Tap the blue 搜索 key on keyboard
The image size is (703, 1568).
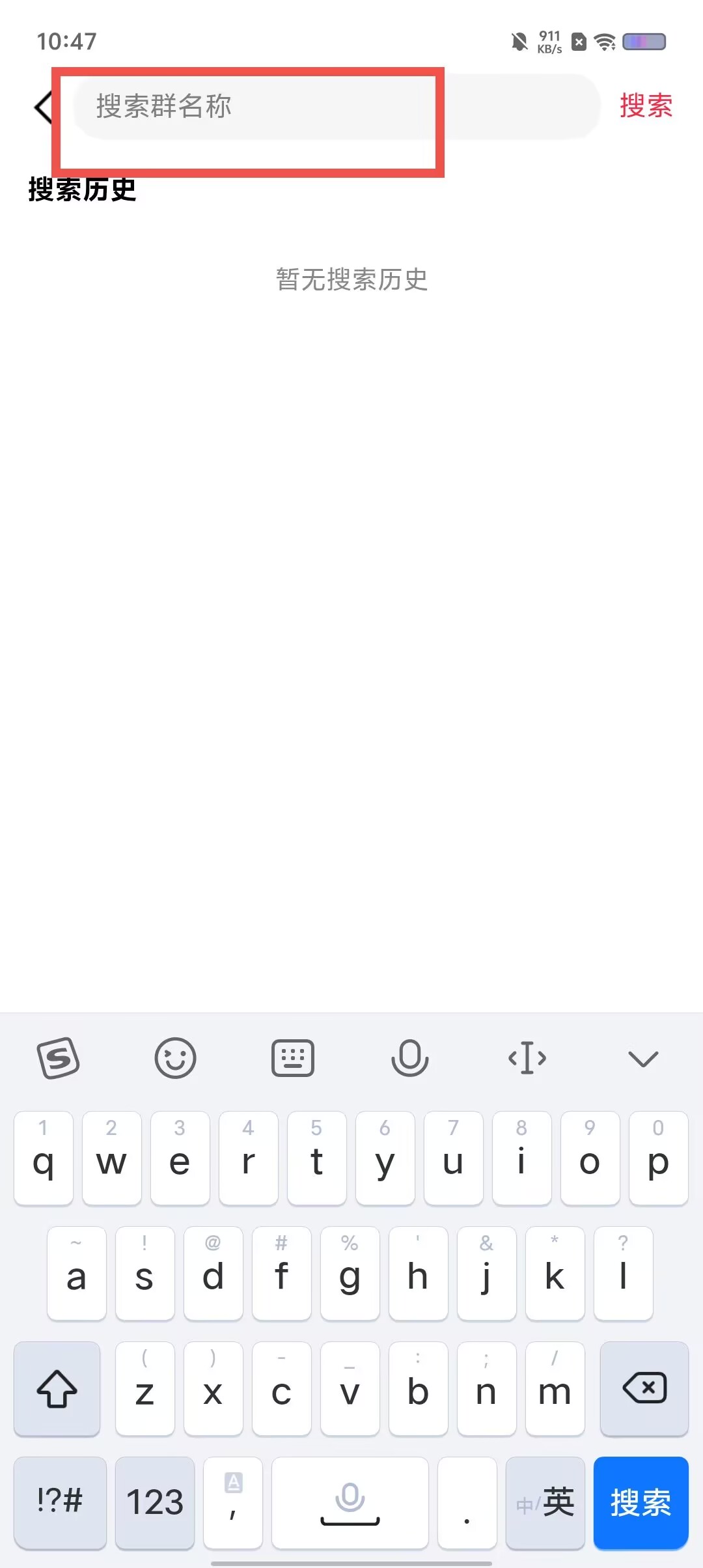pyautogui.click(x=641, y=1503)
